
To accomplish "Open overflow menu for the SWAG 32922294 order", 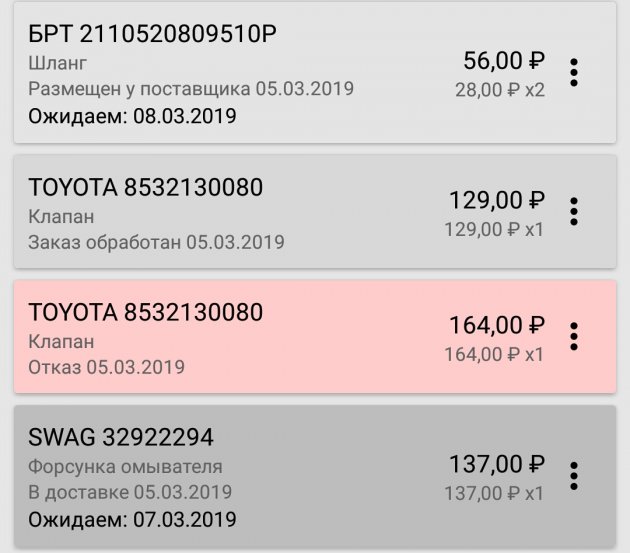I will click(x=573, y=475).
